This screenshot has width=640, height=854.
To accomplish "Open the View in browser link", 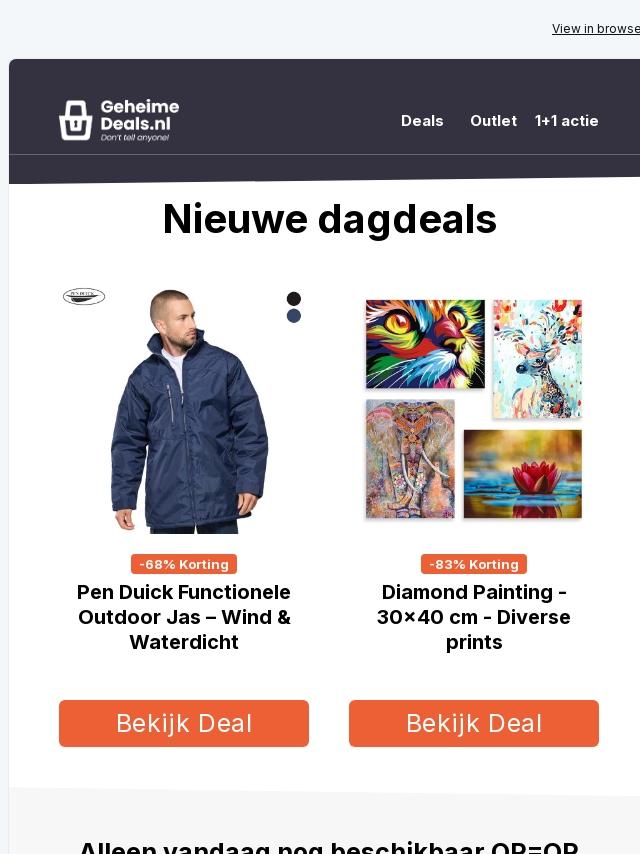I will pos(596,28).
